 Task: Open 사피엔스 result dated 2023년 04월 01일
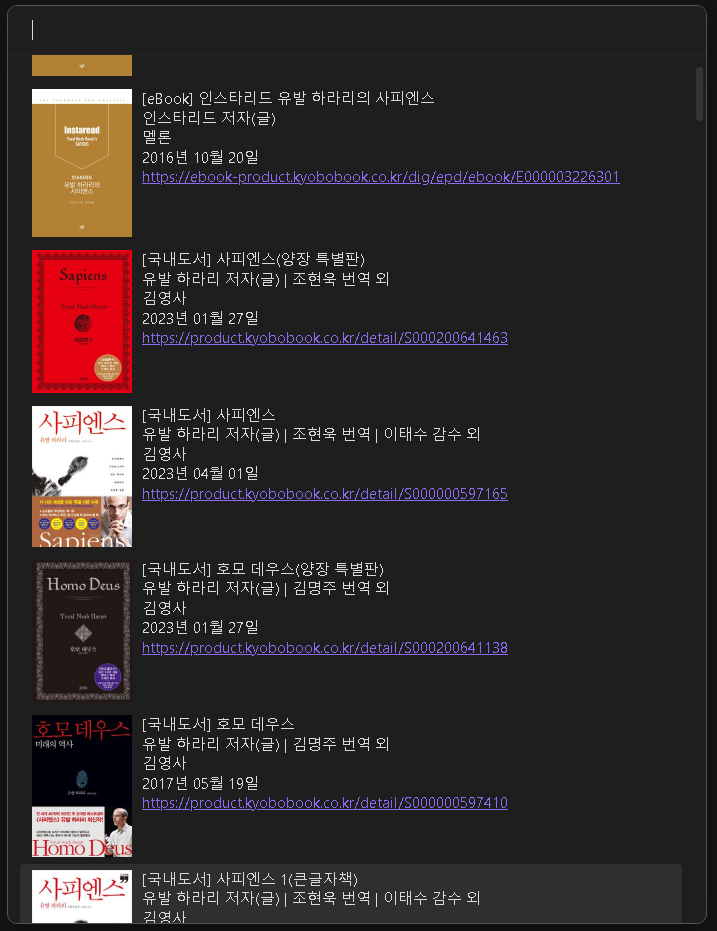click(209, 415)
